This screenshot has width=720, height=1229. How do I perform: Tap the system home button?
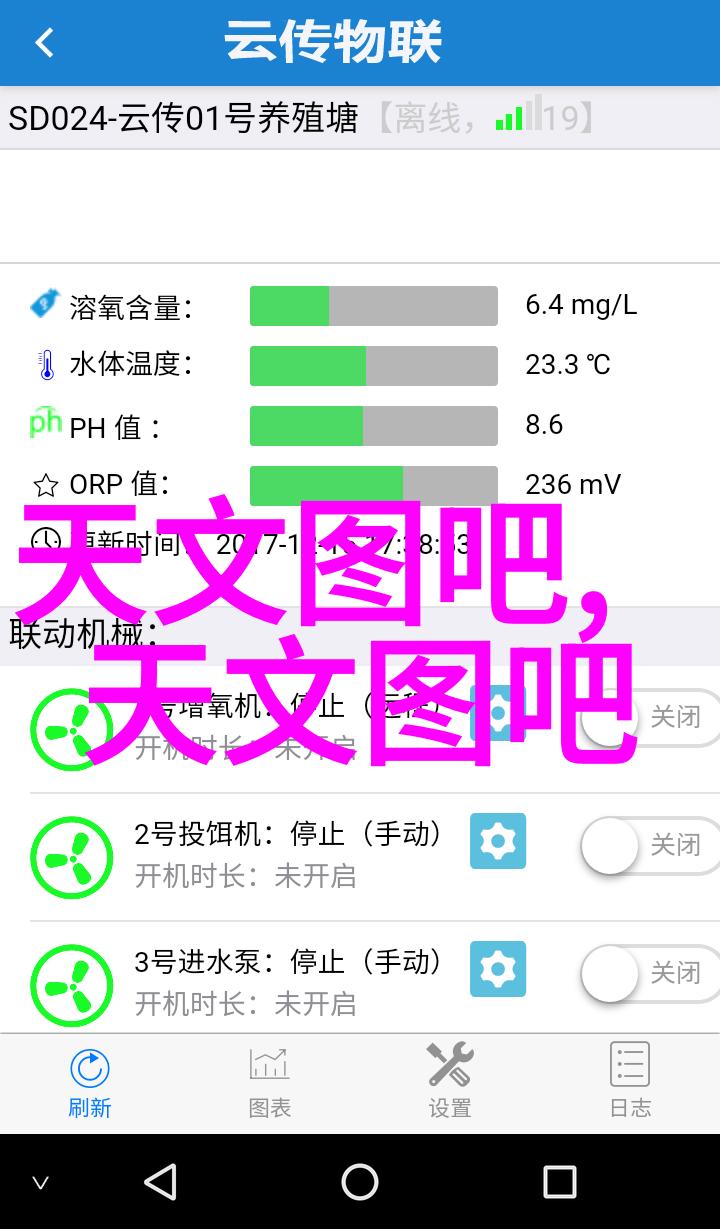point(360,1182)
